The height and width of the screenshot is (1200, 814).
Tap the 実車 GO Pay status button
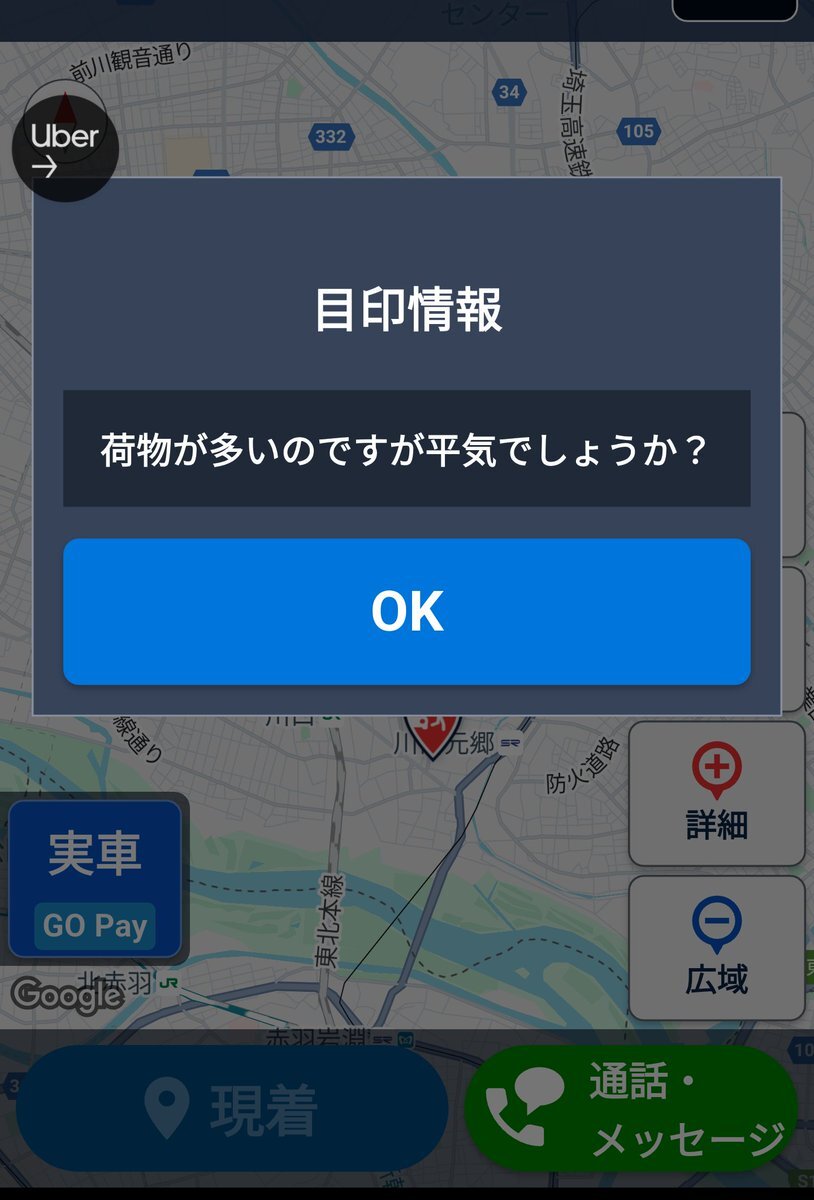(95, 879)
